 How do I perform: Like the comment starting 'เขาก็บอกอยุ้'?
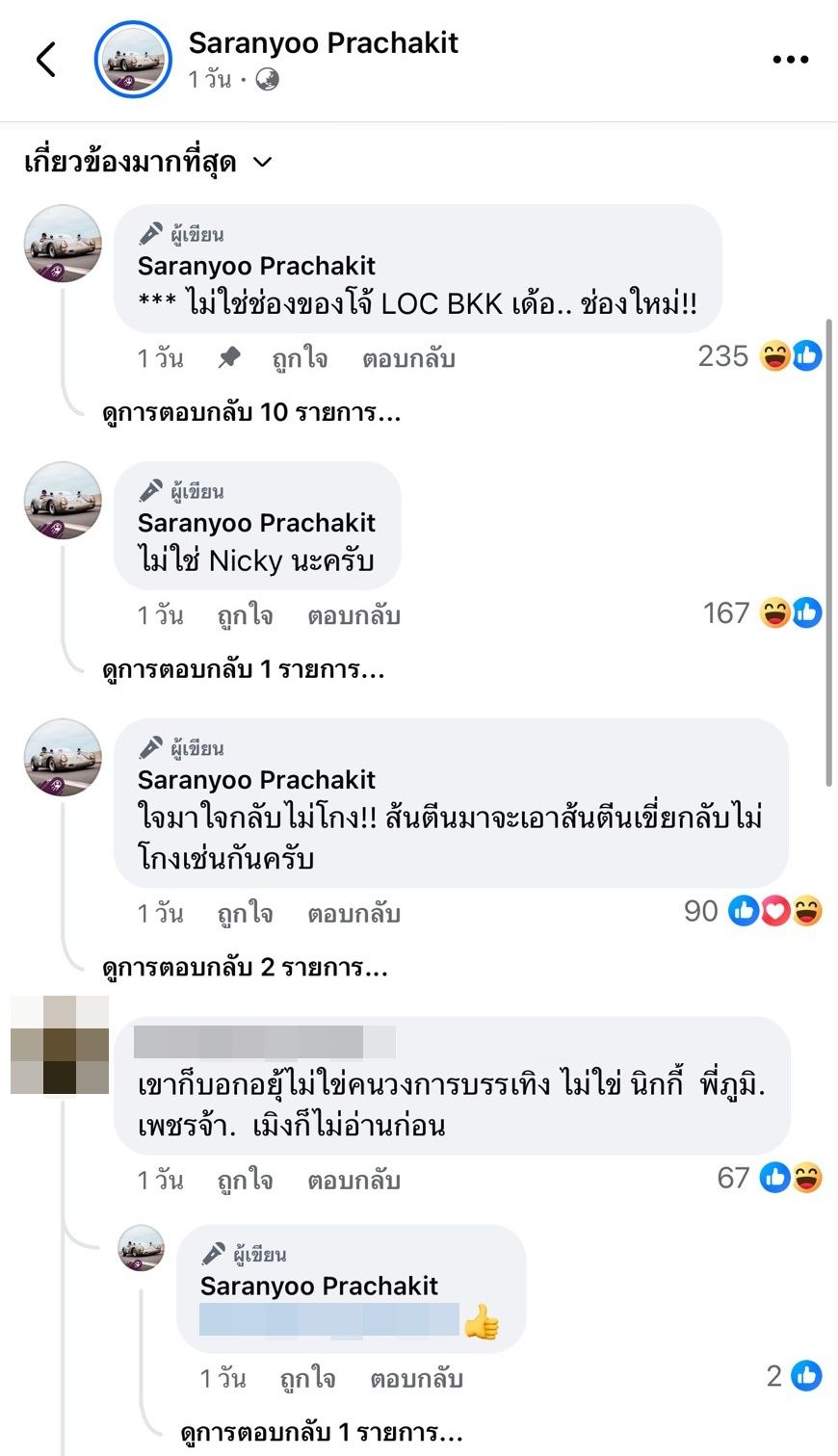click(x=245, y=1181)
